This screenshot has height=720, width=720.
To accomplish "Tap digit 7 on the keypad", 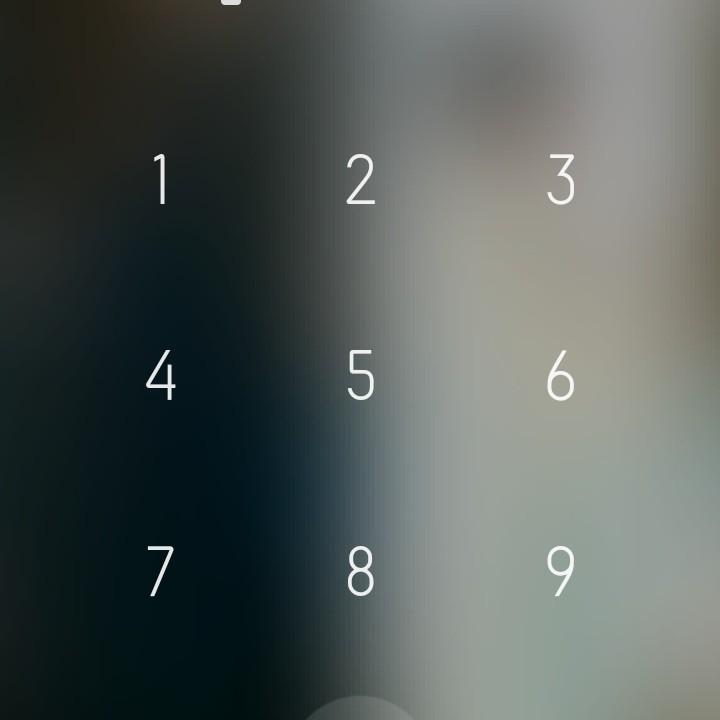I will [x=161, y=571].
